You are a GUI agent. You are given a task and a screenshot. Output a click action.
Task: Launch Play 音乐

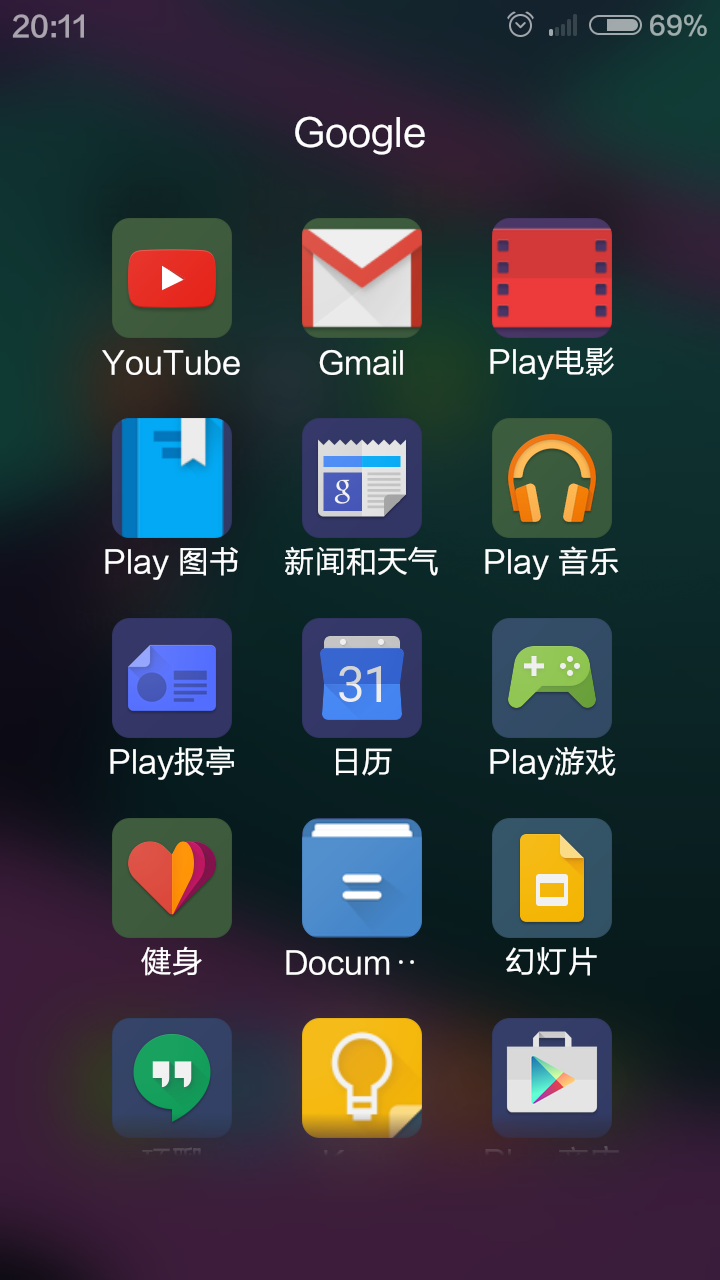[x=551, y=477]
